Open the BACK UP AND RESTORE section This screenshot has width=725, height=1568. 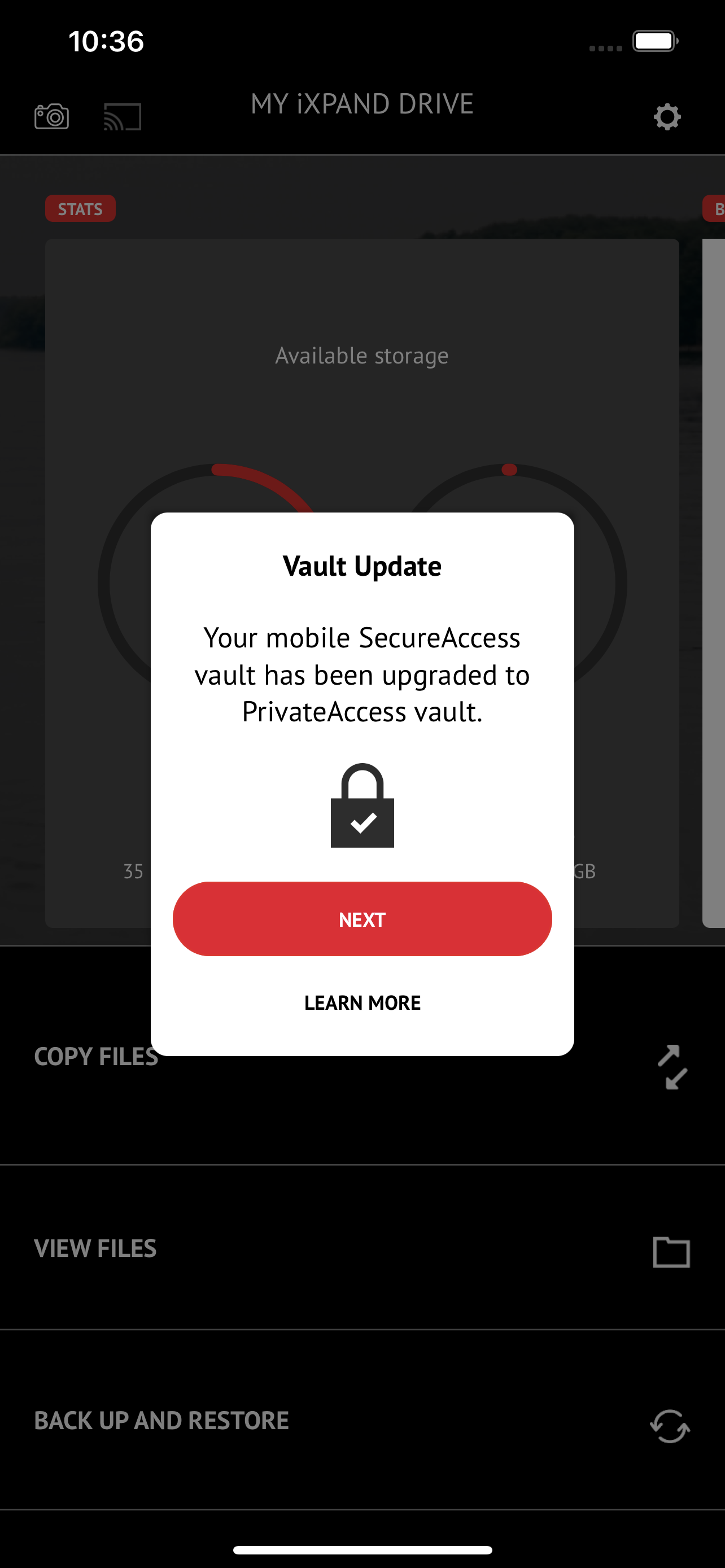[162, 1420]
